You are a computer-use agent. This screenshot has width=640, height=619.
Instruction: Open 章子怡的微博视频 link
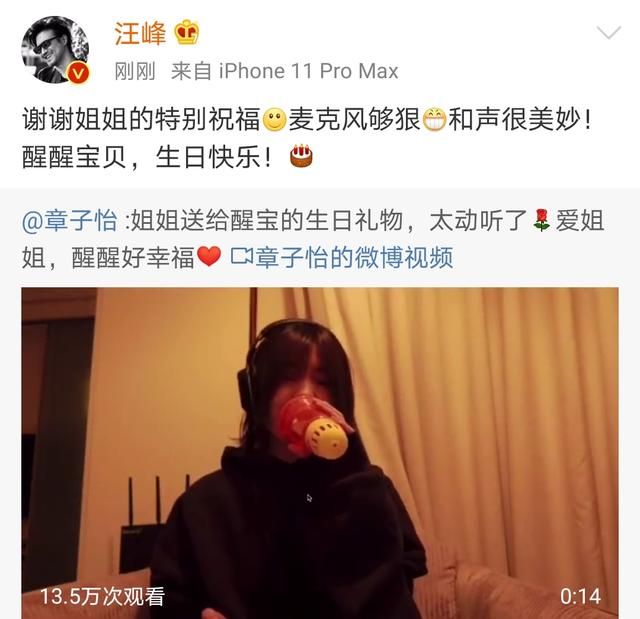tap(342, 257)
